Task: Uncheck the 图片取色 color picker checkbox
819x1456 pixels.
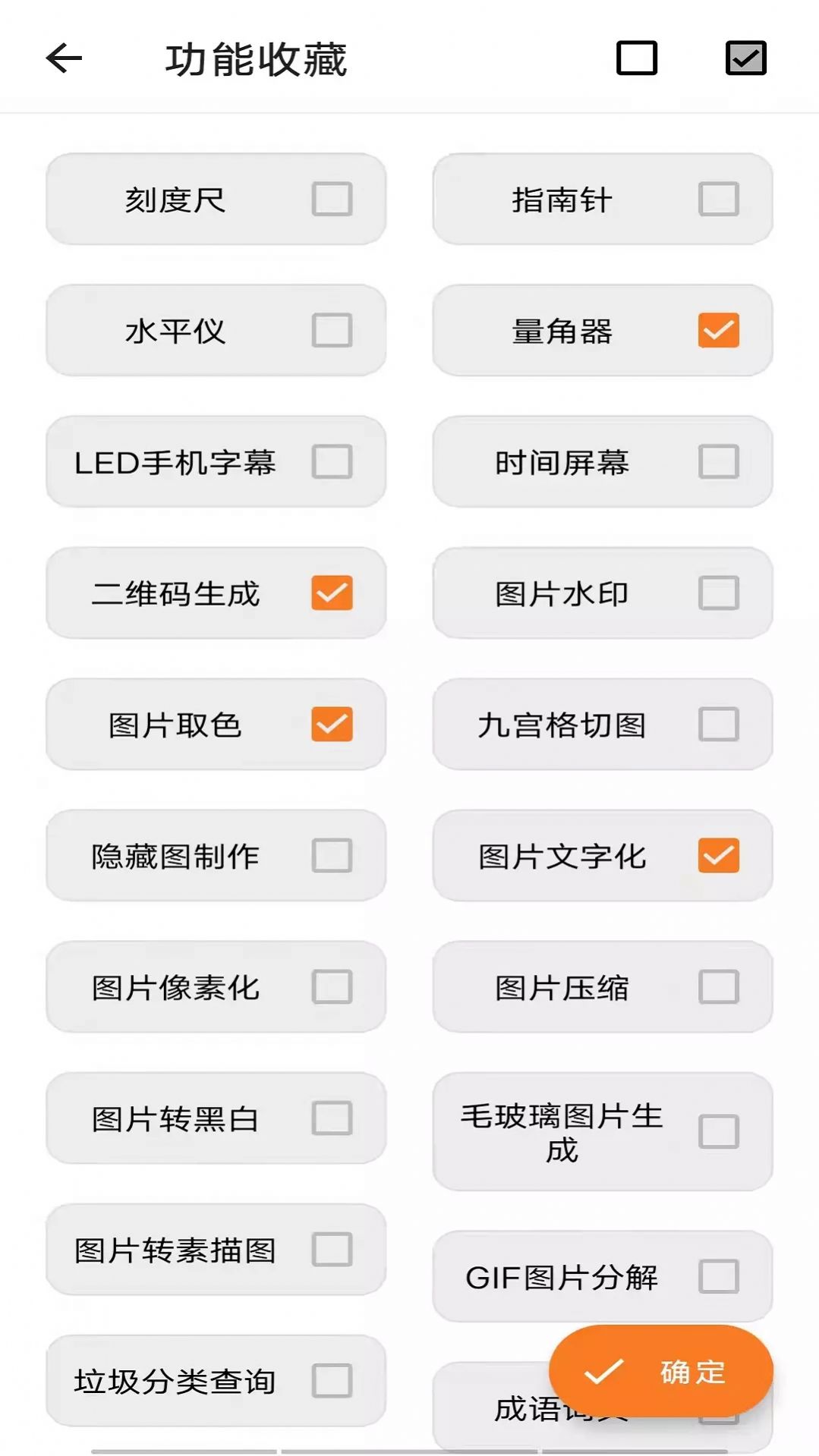Action: 332,725
